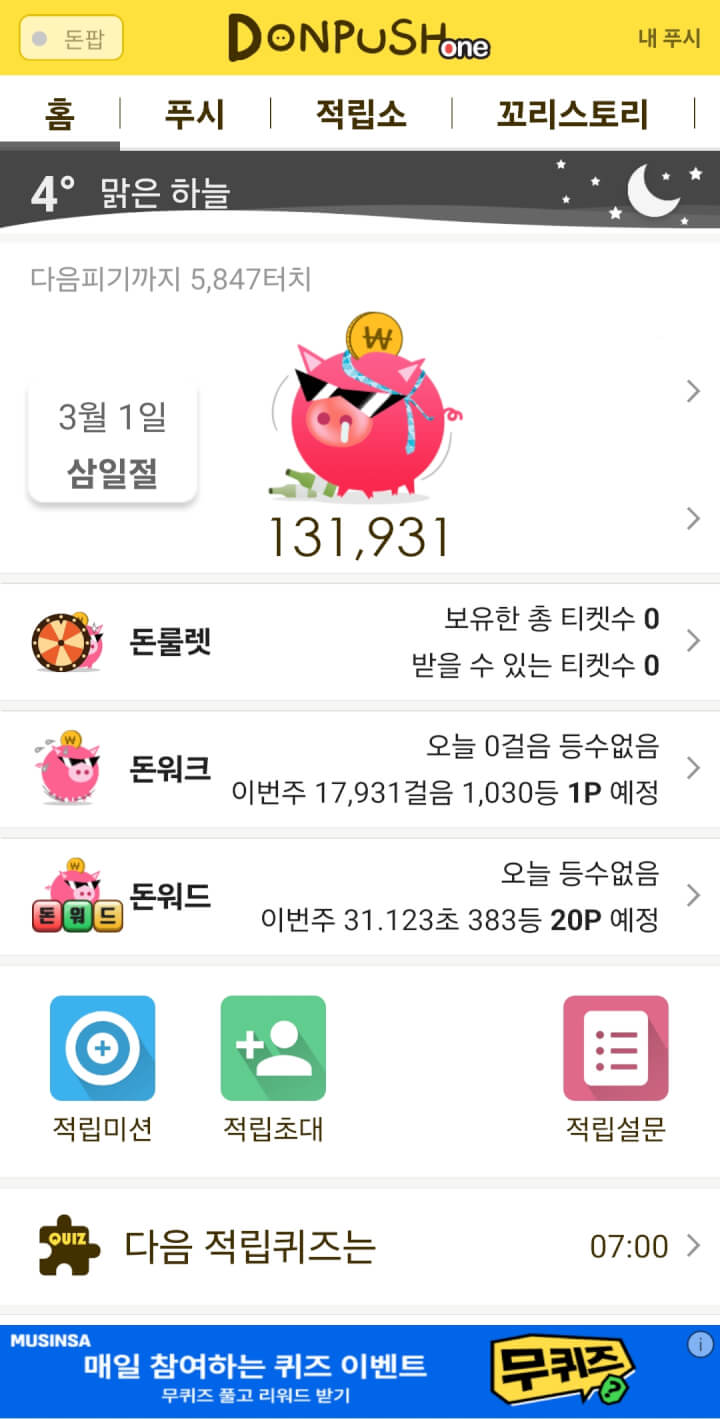The height and width of the screenshot is (1419, 720).
Task: Open the 다음 적립퀴즈는 row
Action: click(360, 1246)
